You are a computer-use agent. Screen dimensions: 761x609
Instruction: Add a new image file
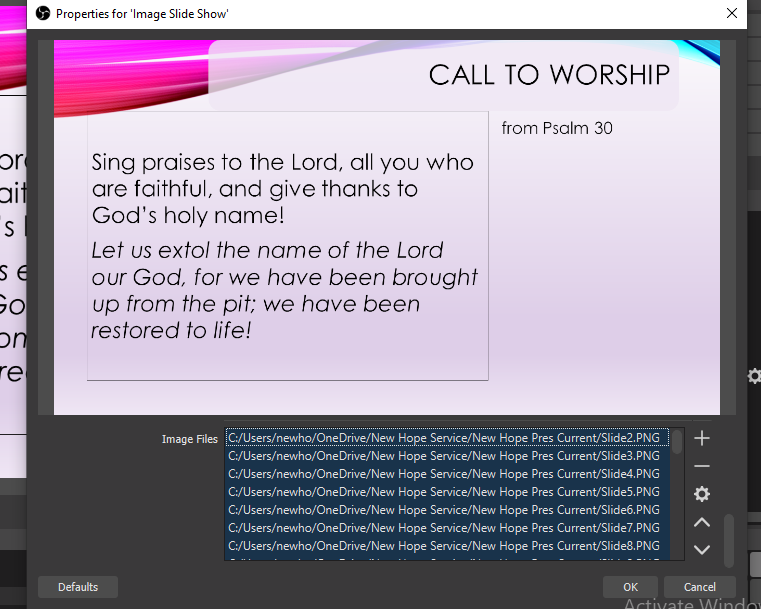point(702,438)
